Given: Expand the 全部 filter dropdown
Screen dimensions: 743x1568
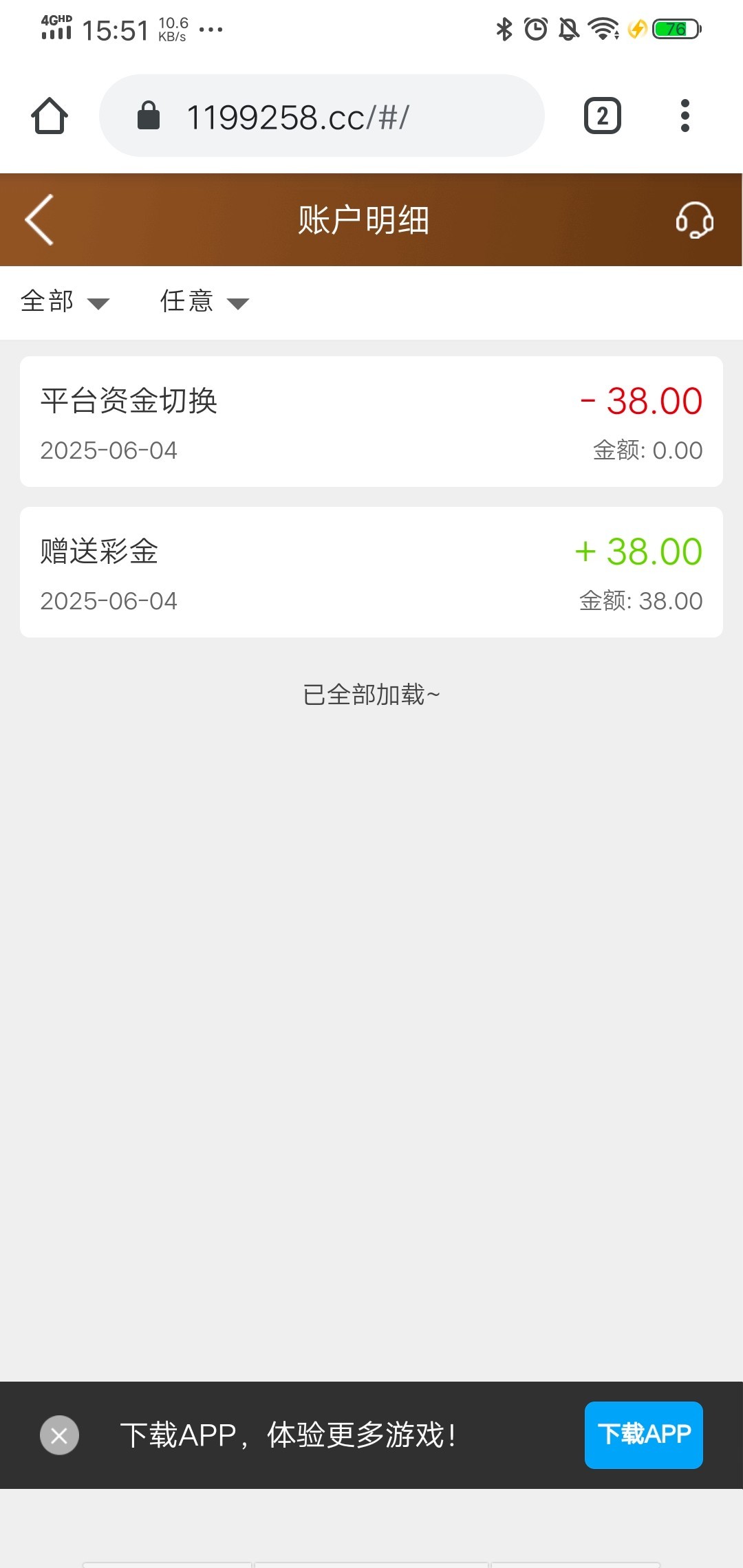Looking at the screenshot, I should [65, 302].
